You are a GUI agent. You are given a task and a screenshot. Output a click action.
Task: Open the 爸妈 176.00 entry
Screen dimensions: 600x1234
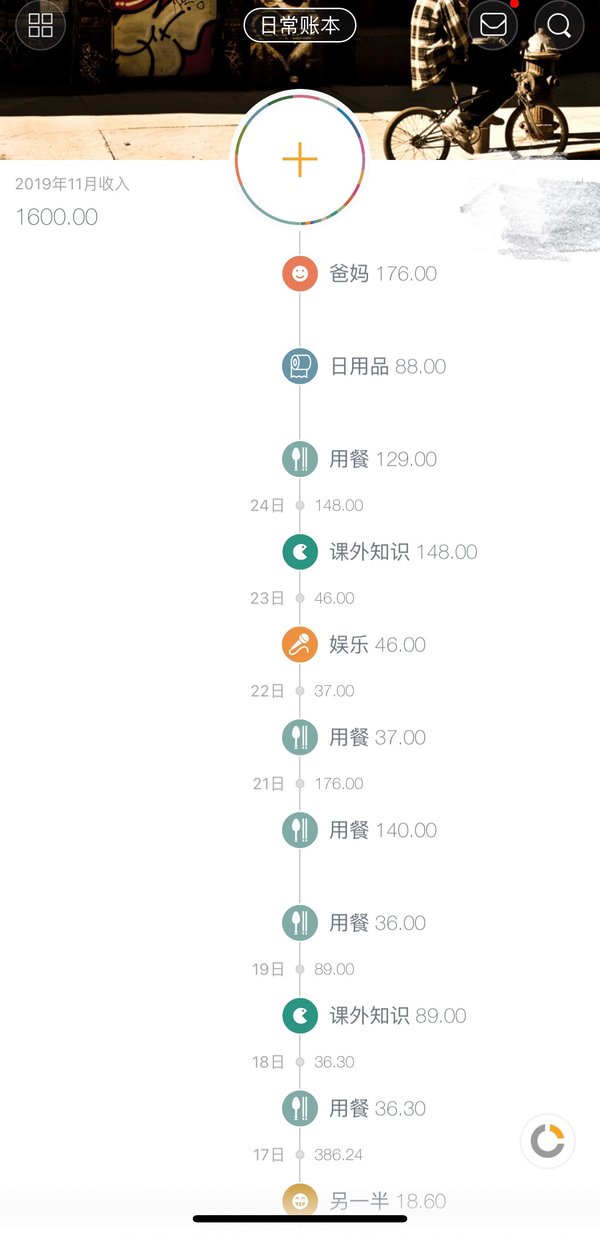coord(360,273)
